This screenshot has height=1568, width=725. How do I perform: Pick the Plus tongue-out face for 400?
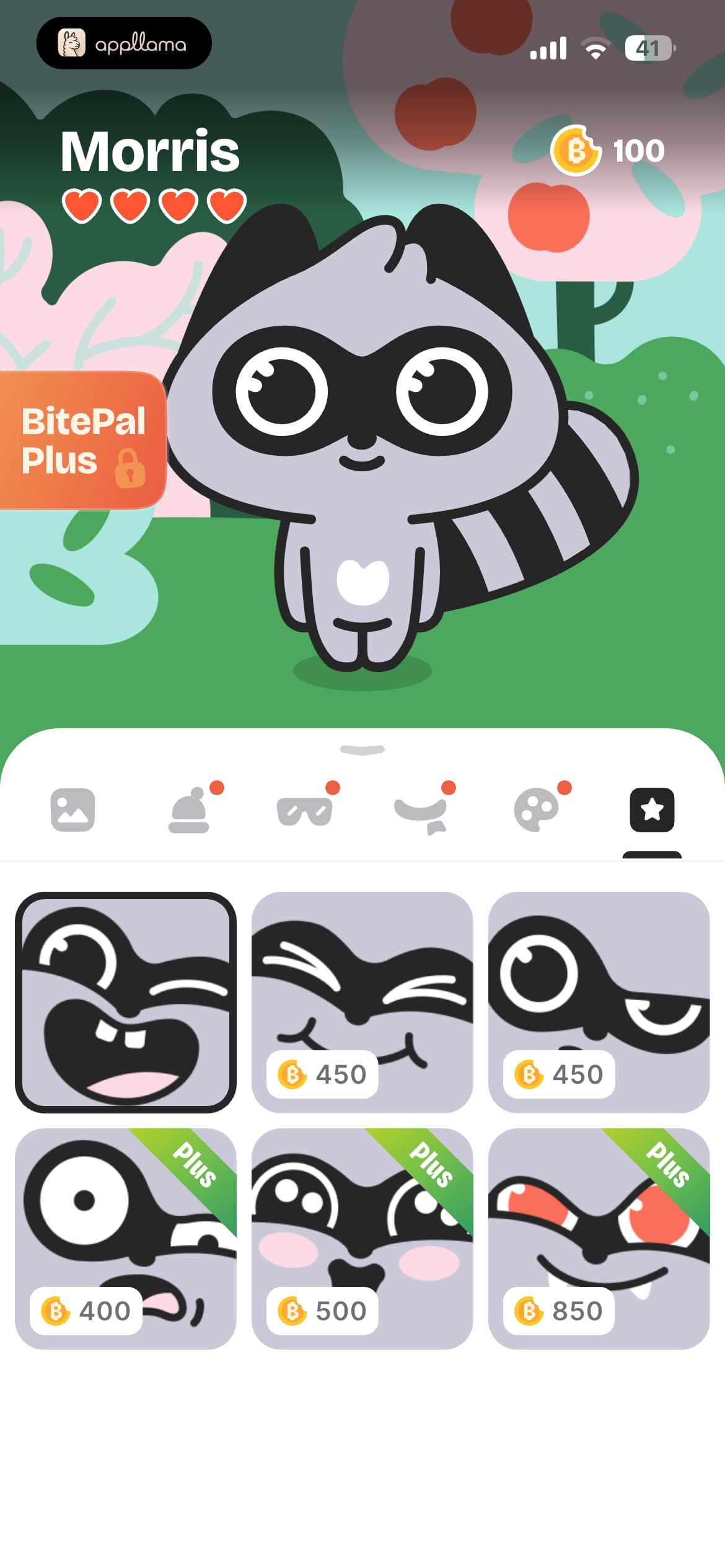point(126,1239)
